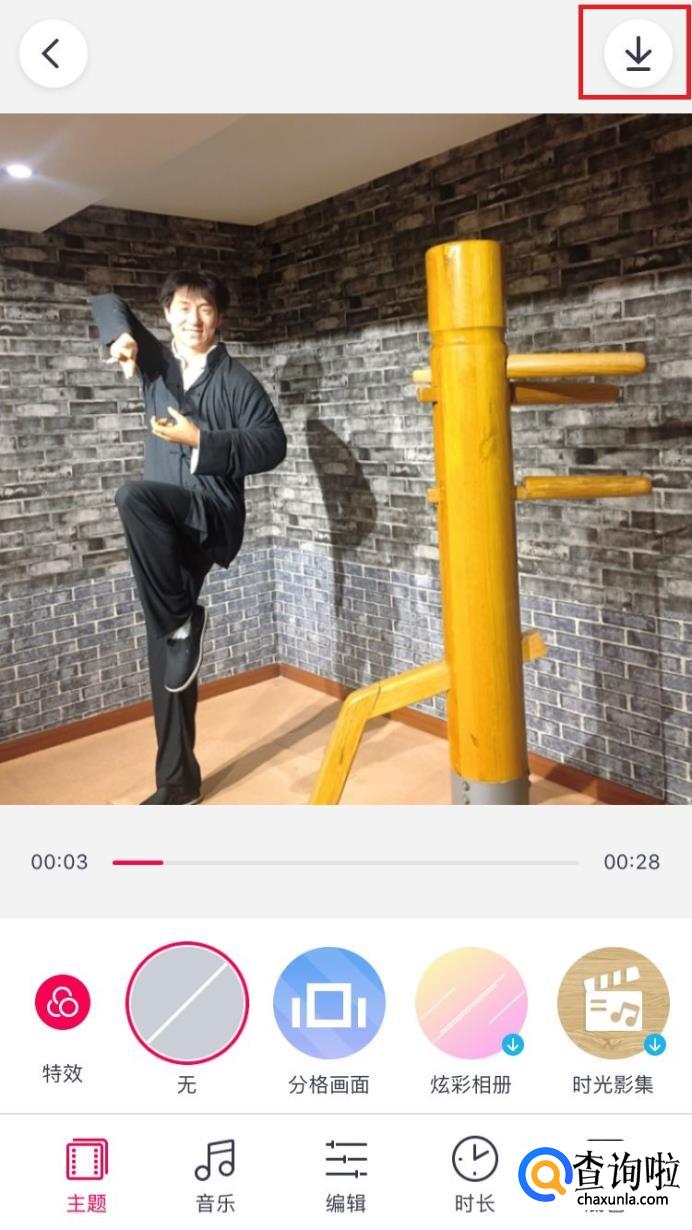Screen dimensions: 692x1230
Task: Switch to the 主题 tab
Action: 87,1175
